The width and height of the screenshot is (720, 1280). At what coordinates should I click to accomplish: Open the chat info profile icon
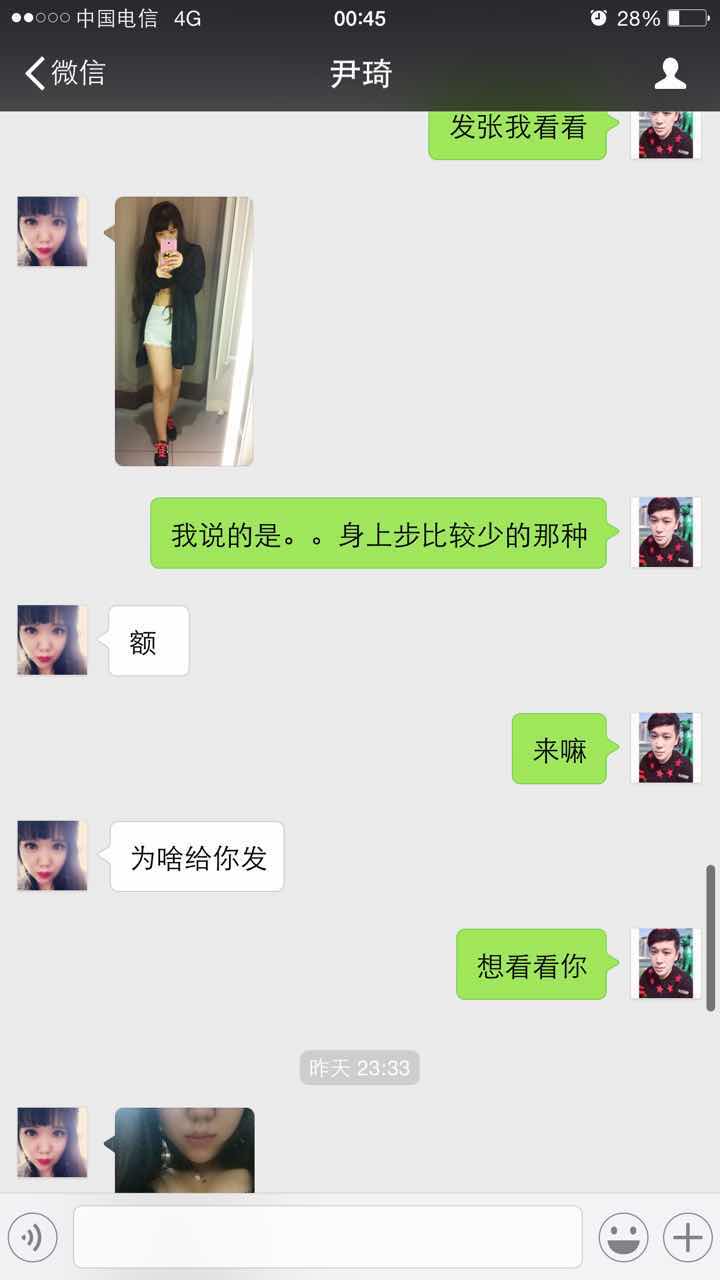tap(669, 73)
